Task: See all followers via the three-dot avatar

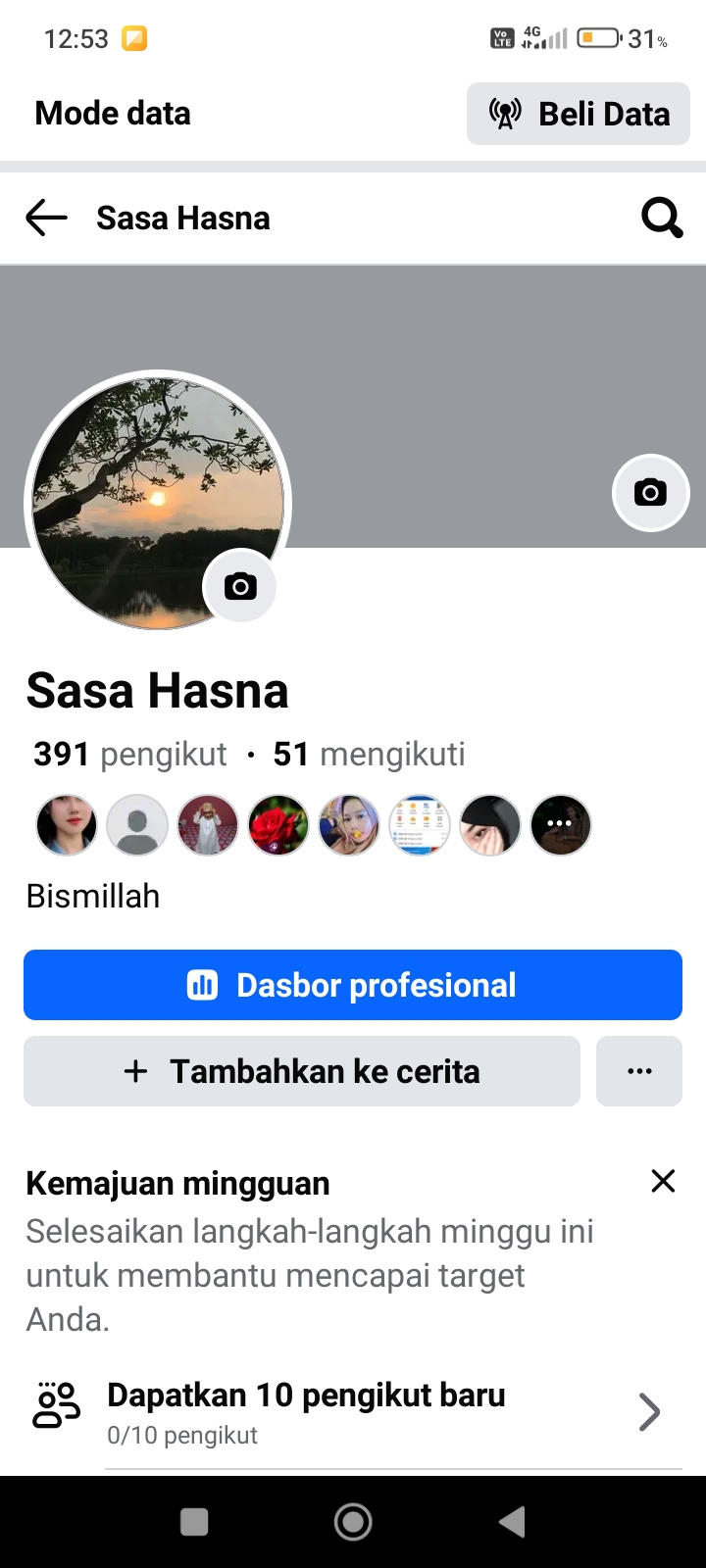Action: pyautogui.click(x=560, y=824)
